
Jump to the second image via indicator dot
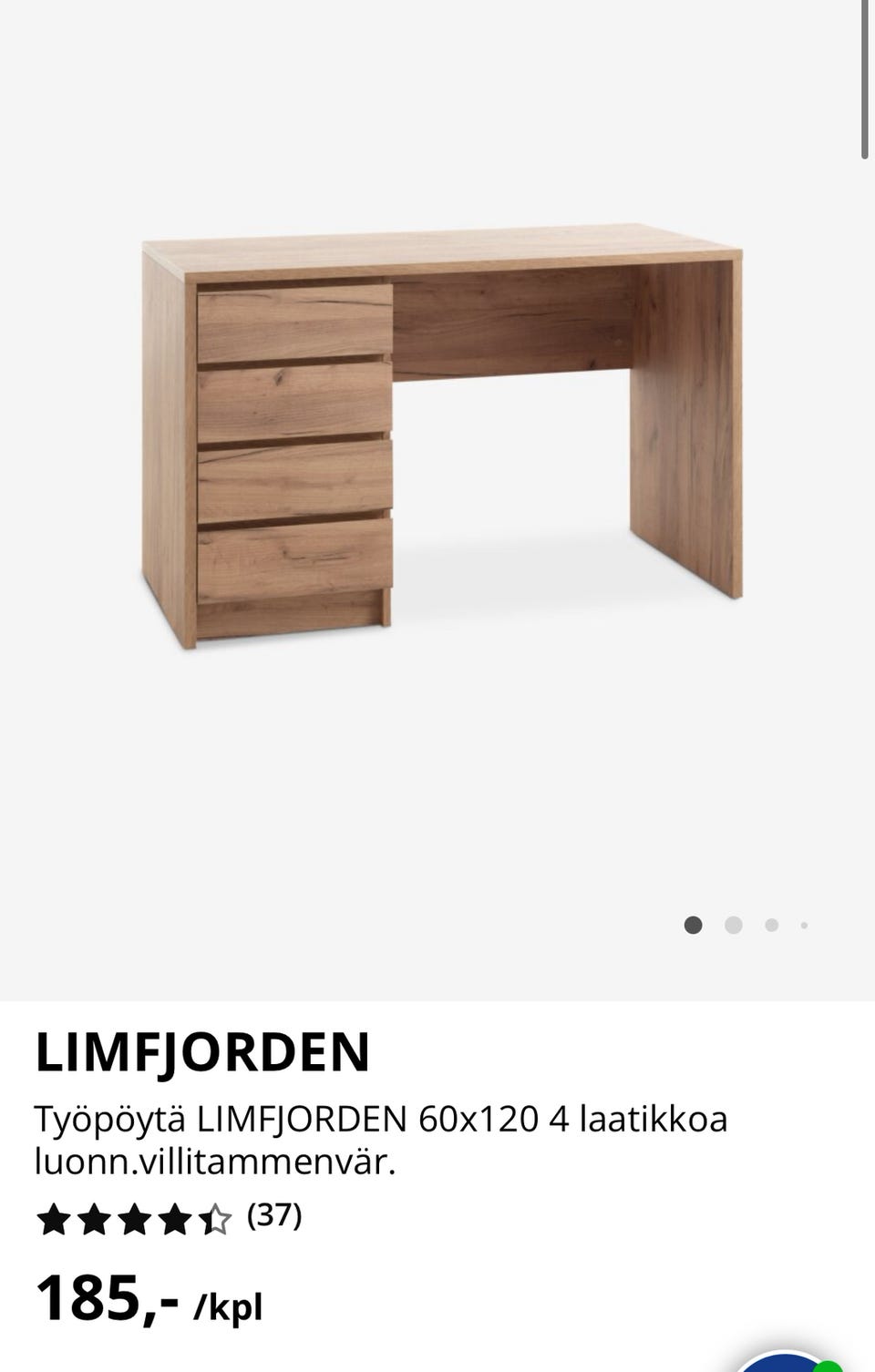click(733, 926)
